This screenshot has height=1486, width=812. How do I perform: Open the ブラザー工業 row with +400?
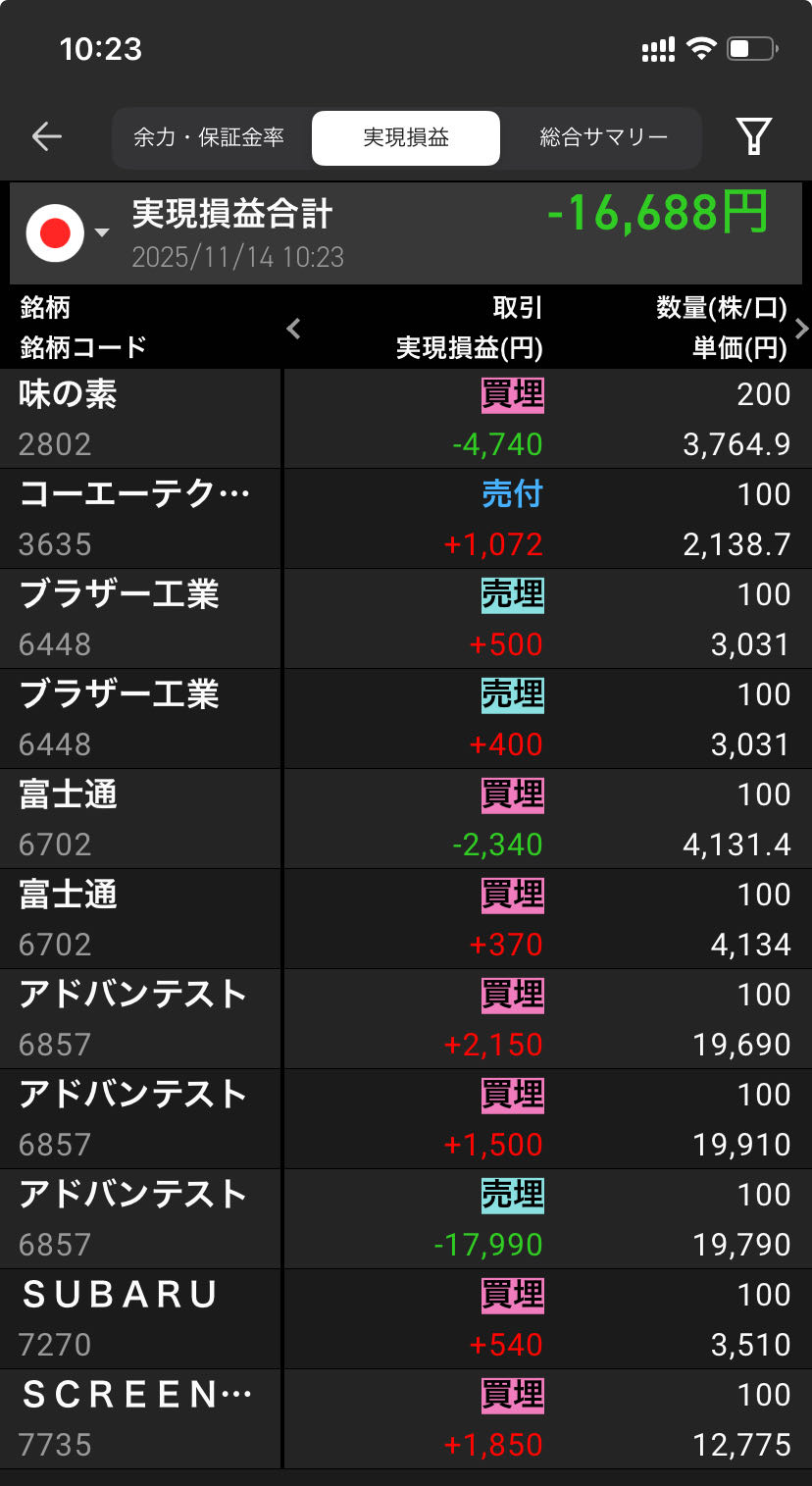[406, 719]
